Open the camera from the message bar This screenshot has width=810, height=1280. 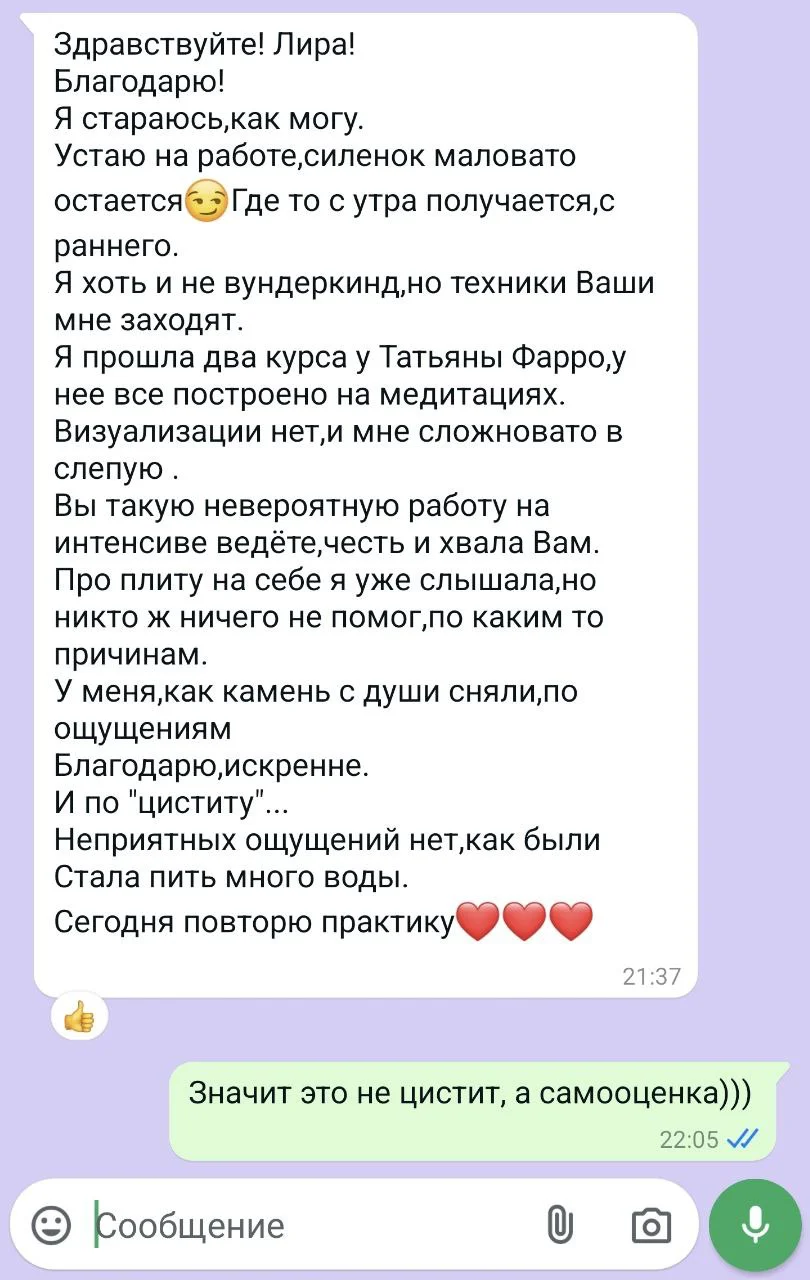point(651,1225)
